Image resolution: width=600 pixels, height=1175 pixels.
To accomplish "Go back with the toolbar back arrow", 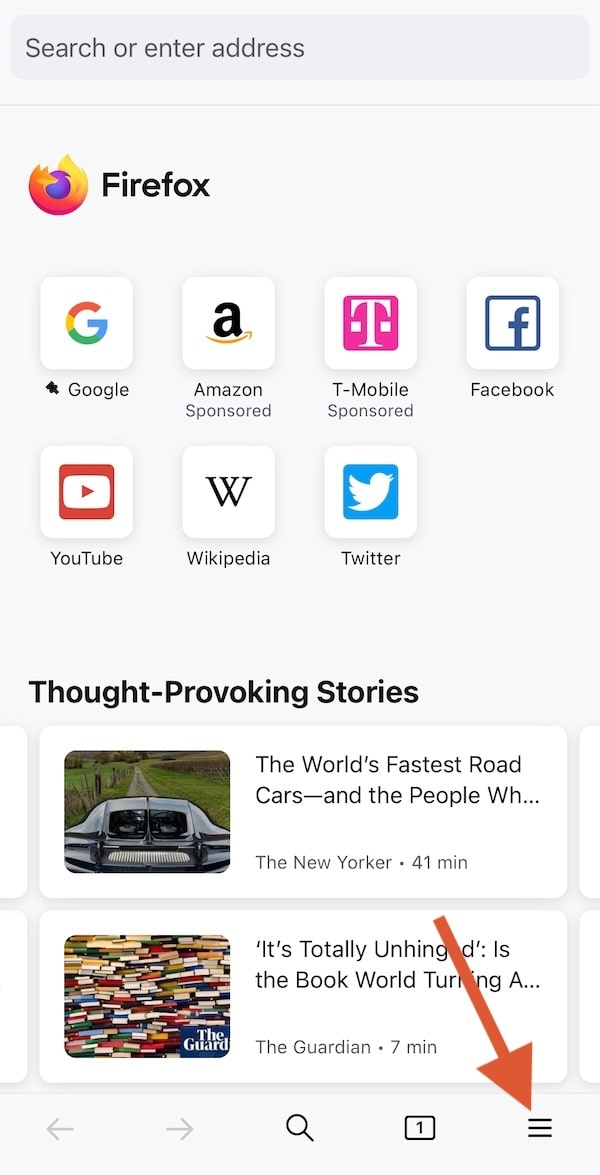I will click(60, 1129).
